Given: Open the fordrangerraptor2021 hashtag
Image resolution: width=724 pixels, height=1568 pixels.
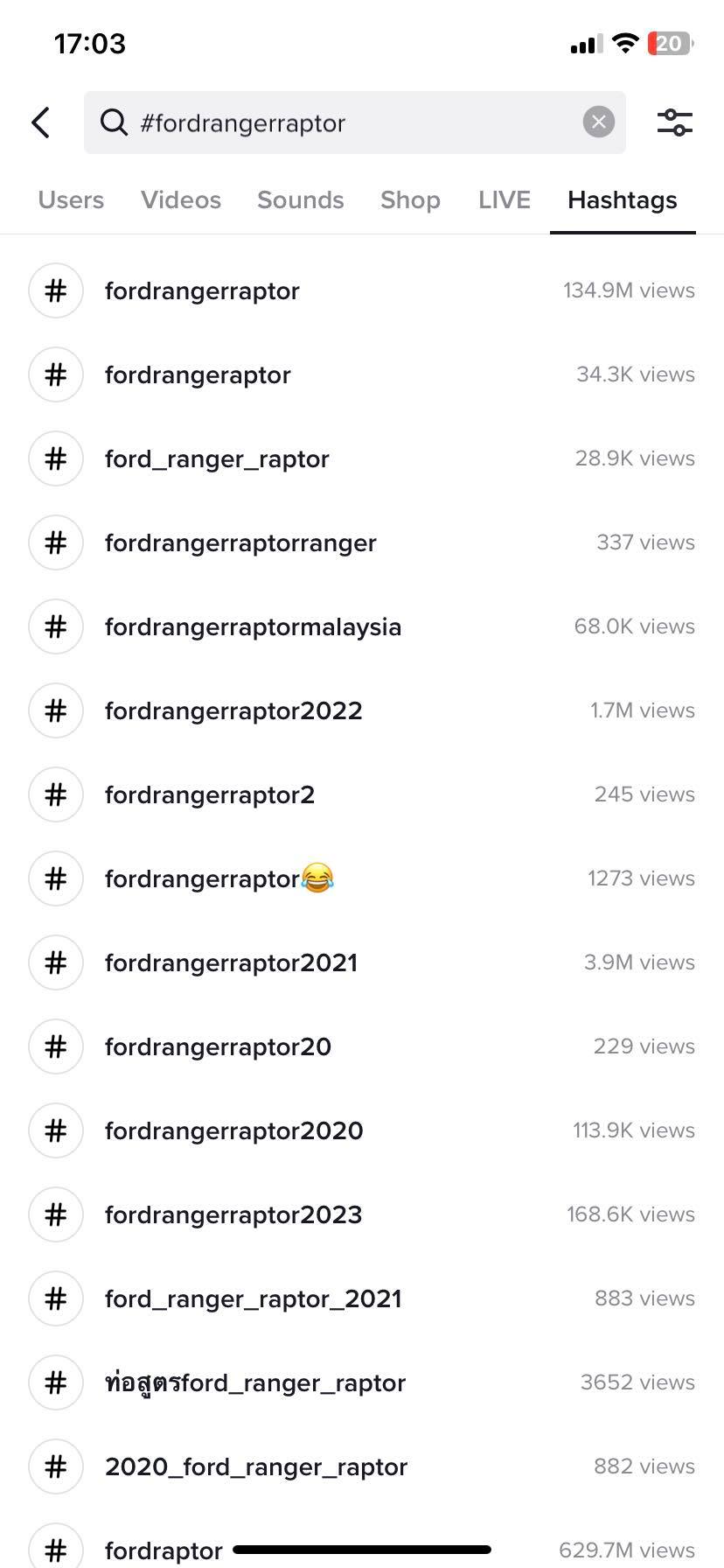Looking at the screenshot, I should coord(362,962).
